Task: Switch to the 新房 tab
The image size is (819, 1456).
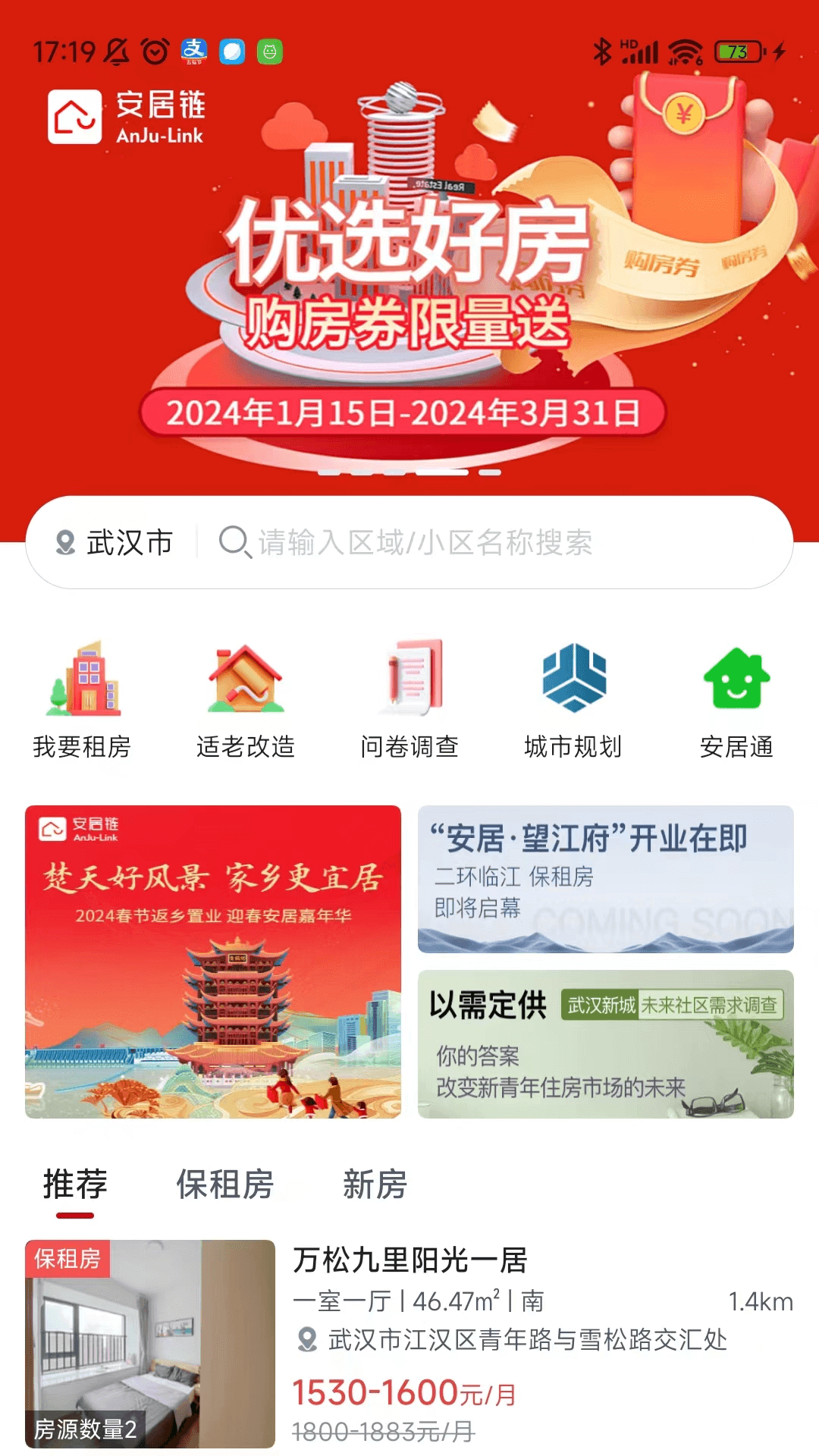Action: [375, 1185]
